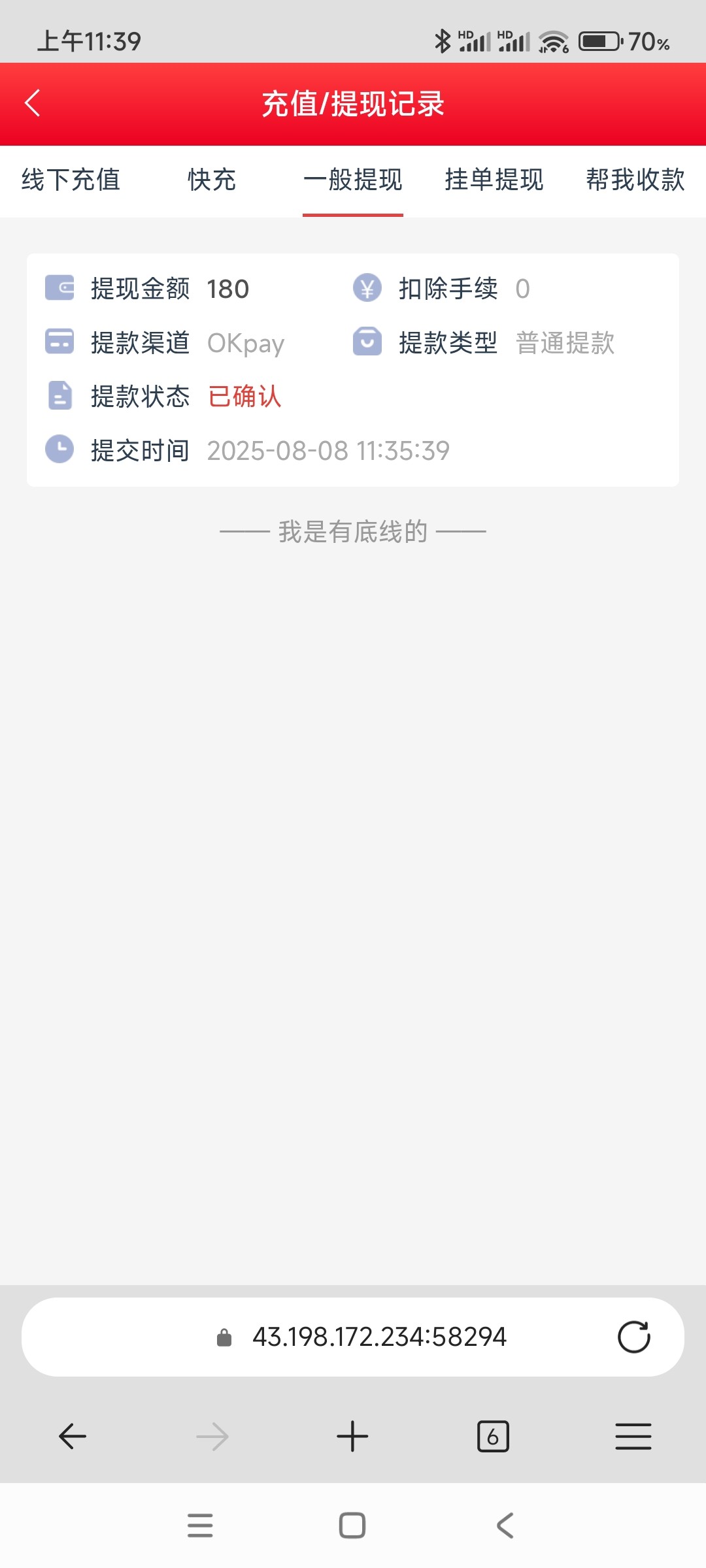Switch to the 线下充值 tab
Viewport: 706px width, 1568px height.
coord(71,180)
